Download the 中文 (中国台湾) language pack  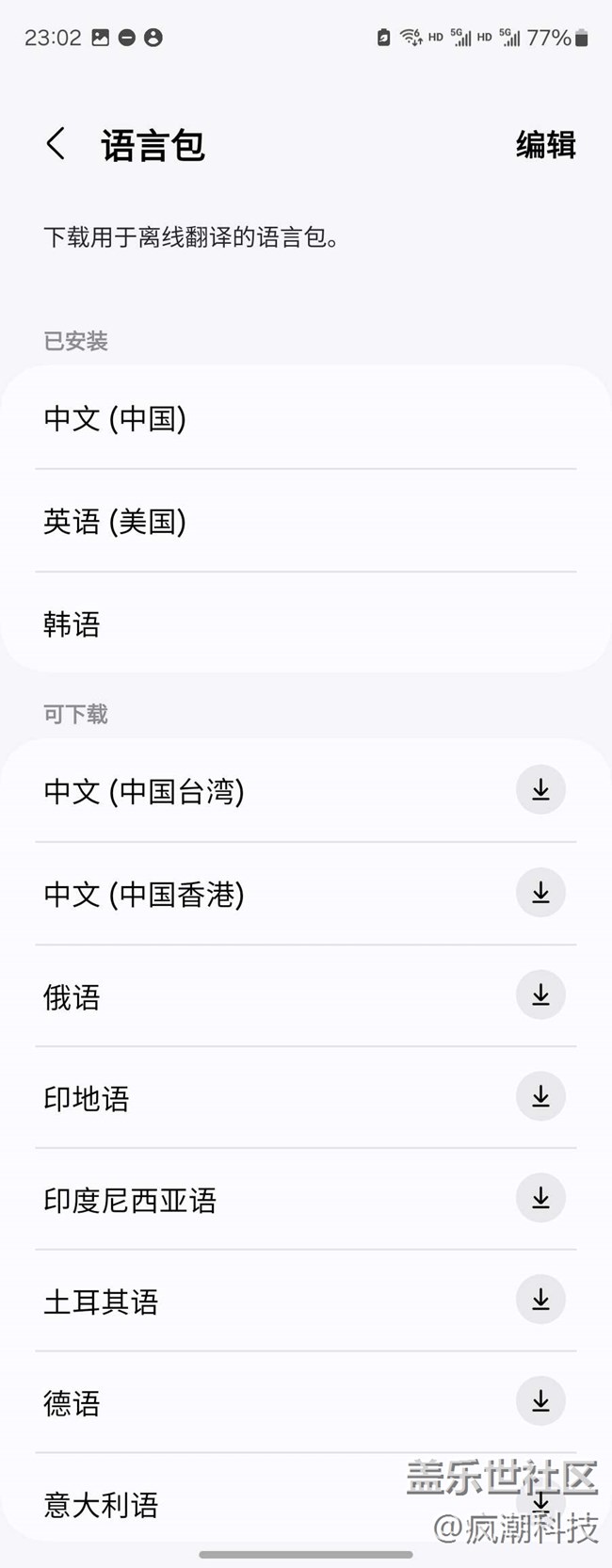coord(540,790)
